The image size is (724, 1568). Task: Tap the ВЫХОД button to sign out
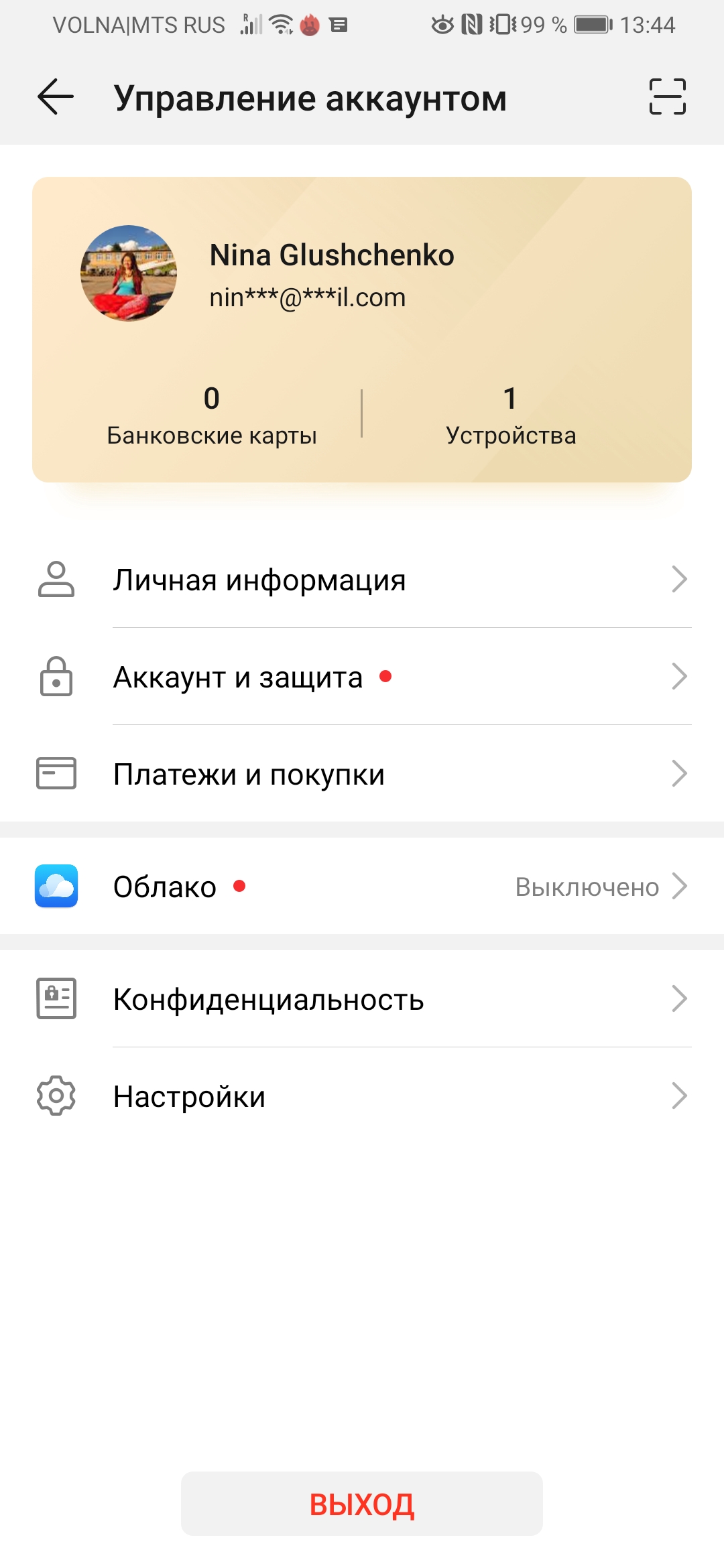point(362,1504)
